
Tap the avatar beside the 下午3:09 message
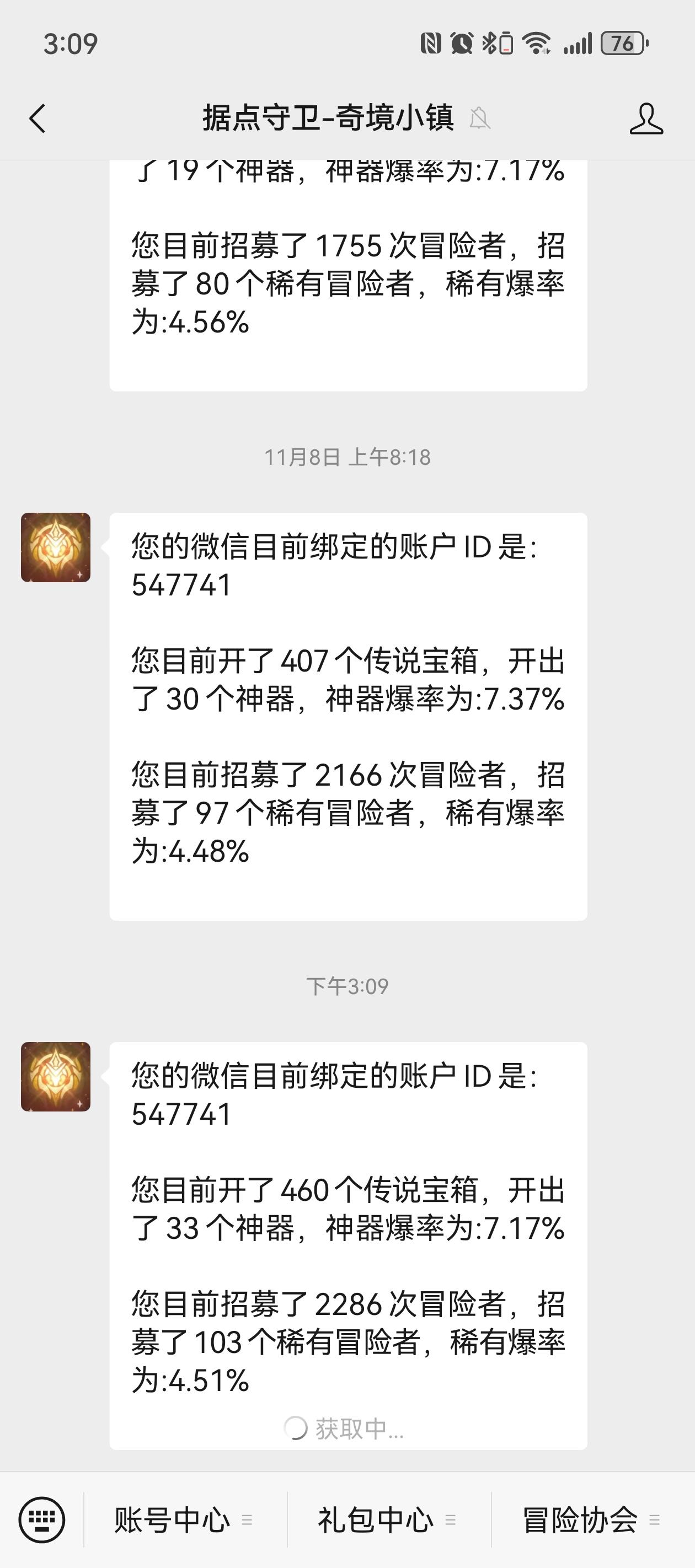(x=55, y=1076)
